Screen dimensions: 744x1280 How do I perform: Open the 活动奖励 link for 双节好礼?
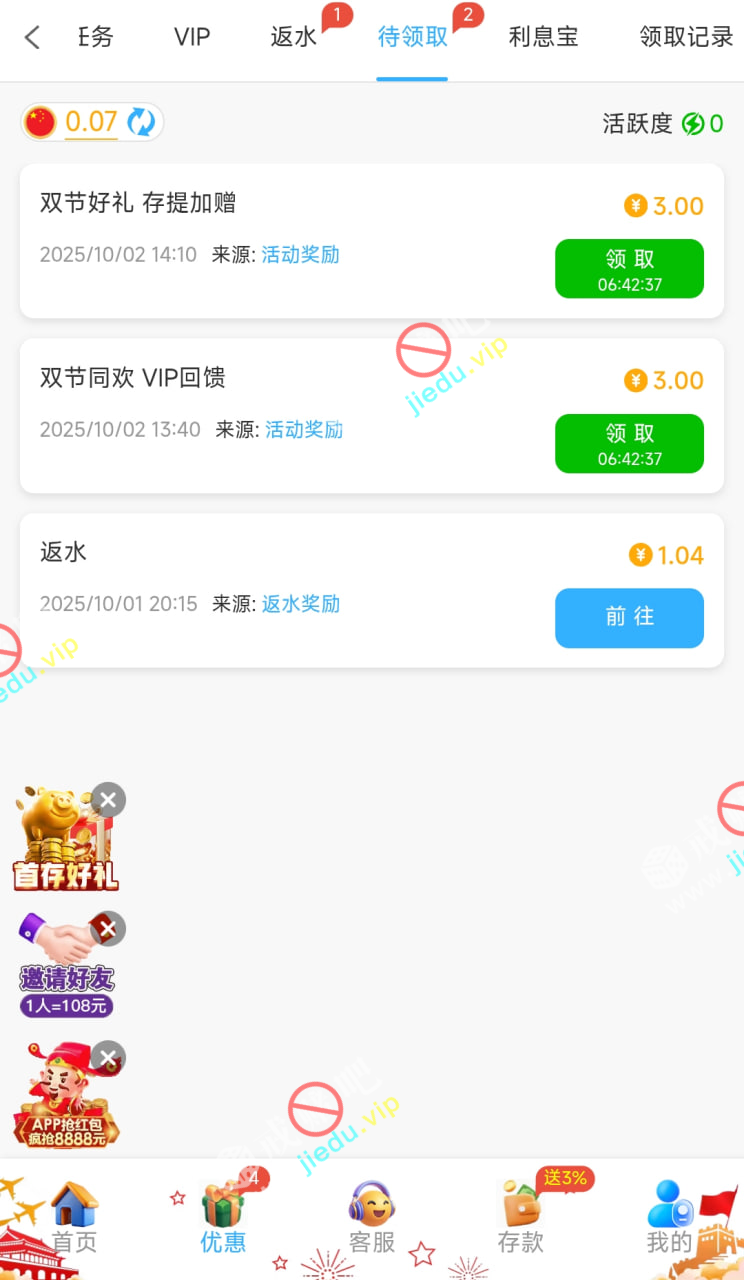pyautogui.click(x=301, y=255)
